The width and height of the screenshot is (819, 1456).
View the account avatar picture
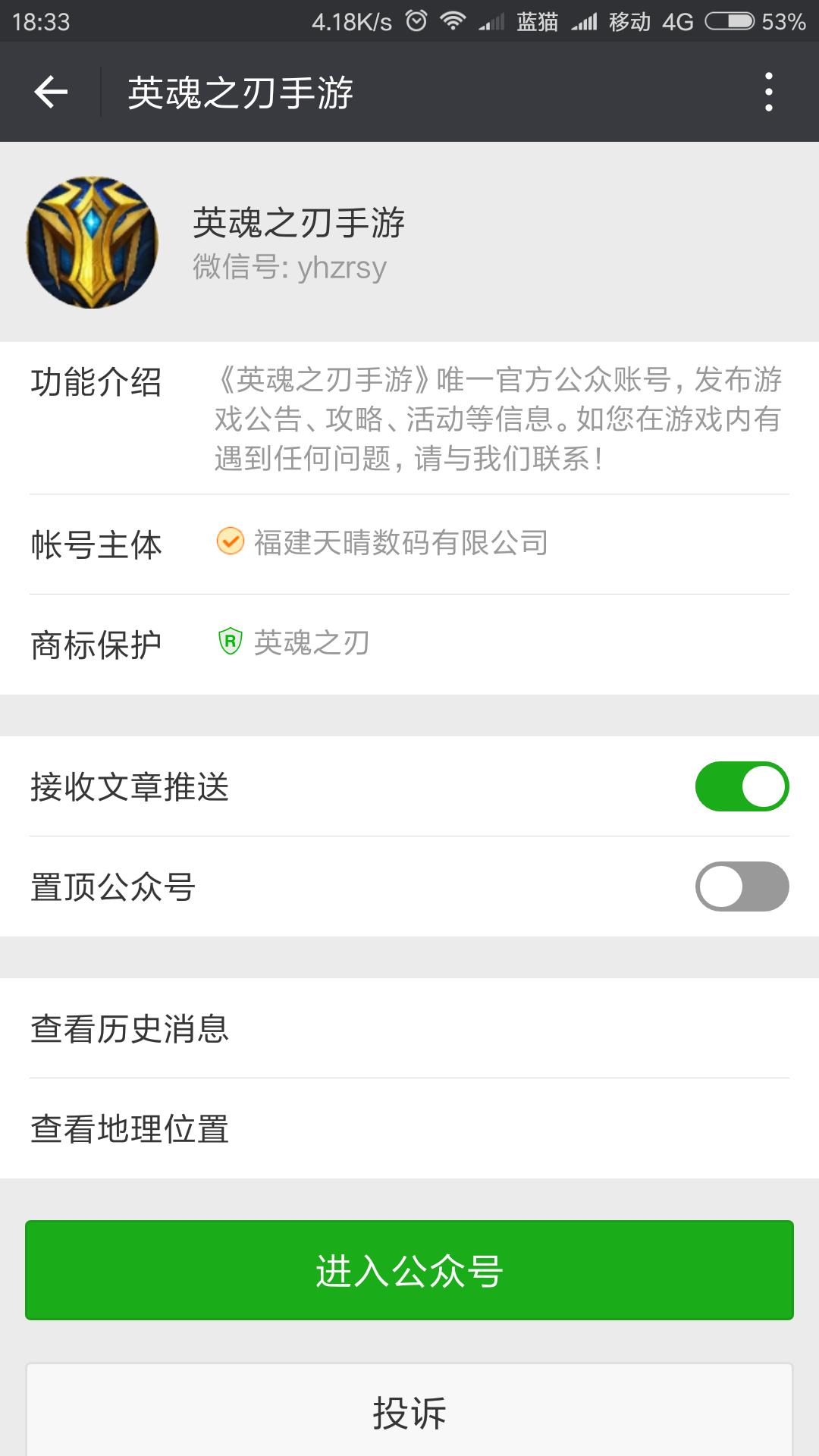[x=93, y=243]
